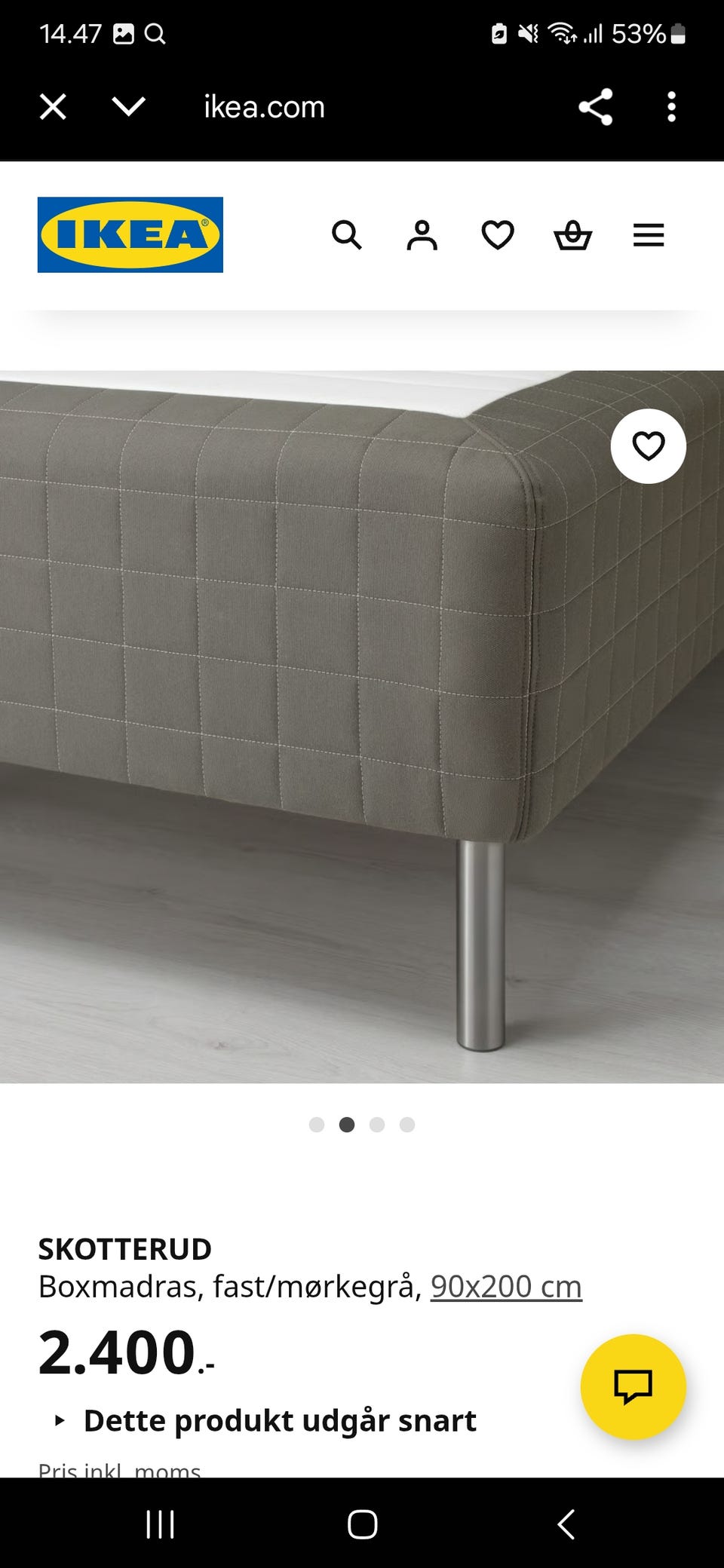Click the IKEA logo
Screen dimensions: 724x1568
click(x=130, y=234)
